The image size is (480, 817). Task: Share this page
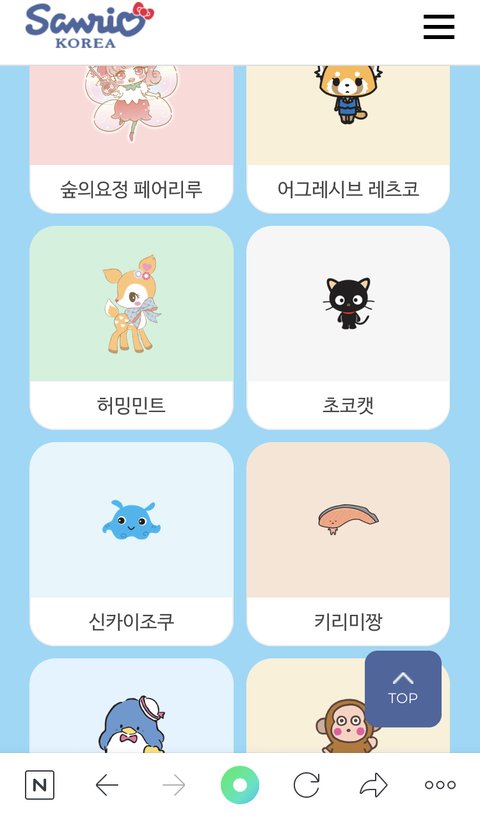click(x=374, y=785)
